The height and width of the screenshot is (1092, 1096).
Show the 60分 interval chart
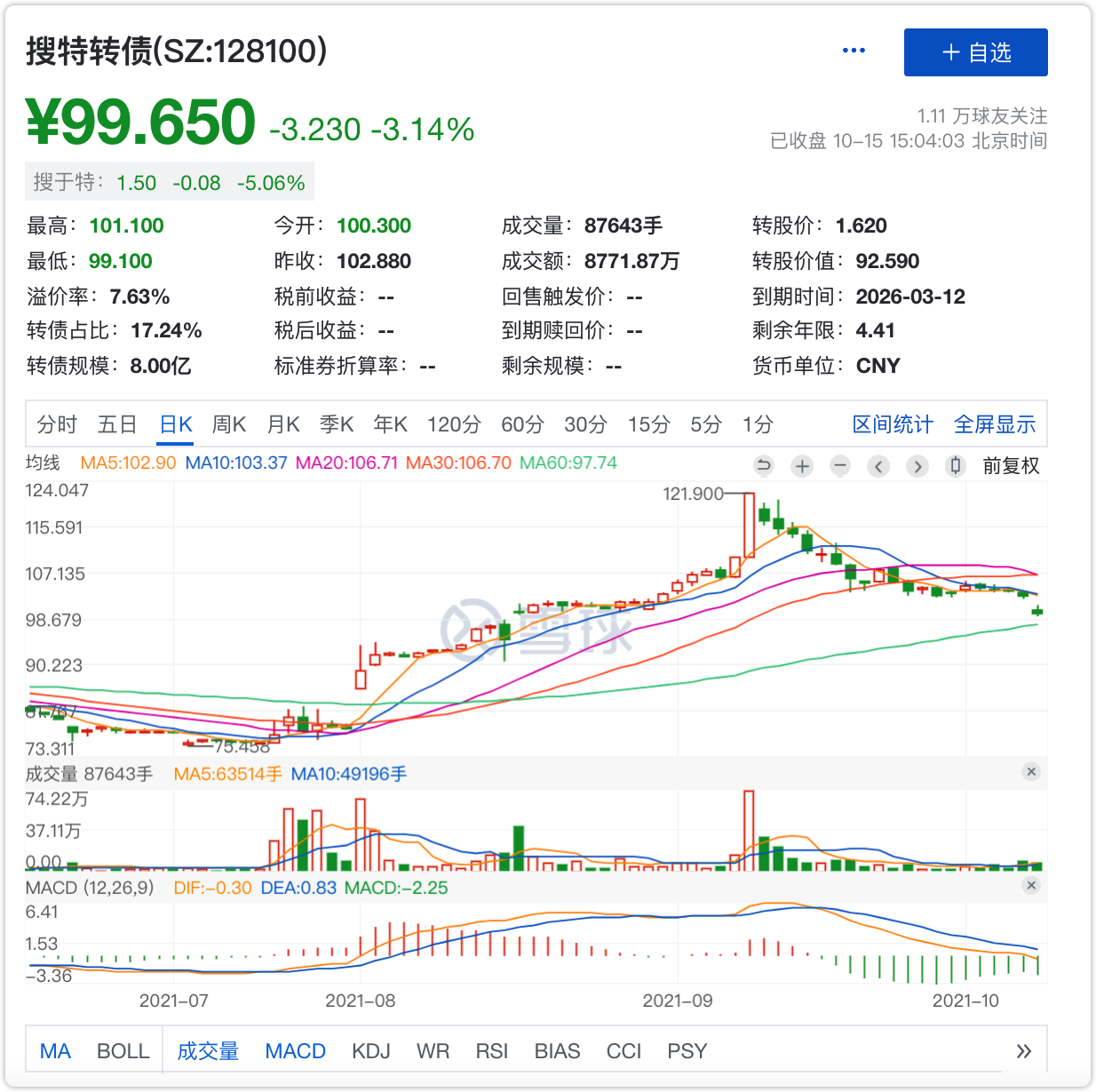click(522, 424)
